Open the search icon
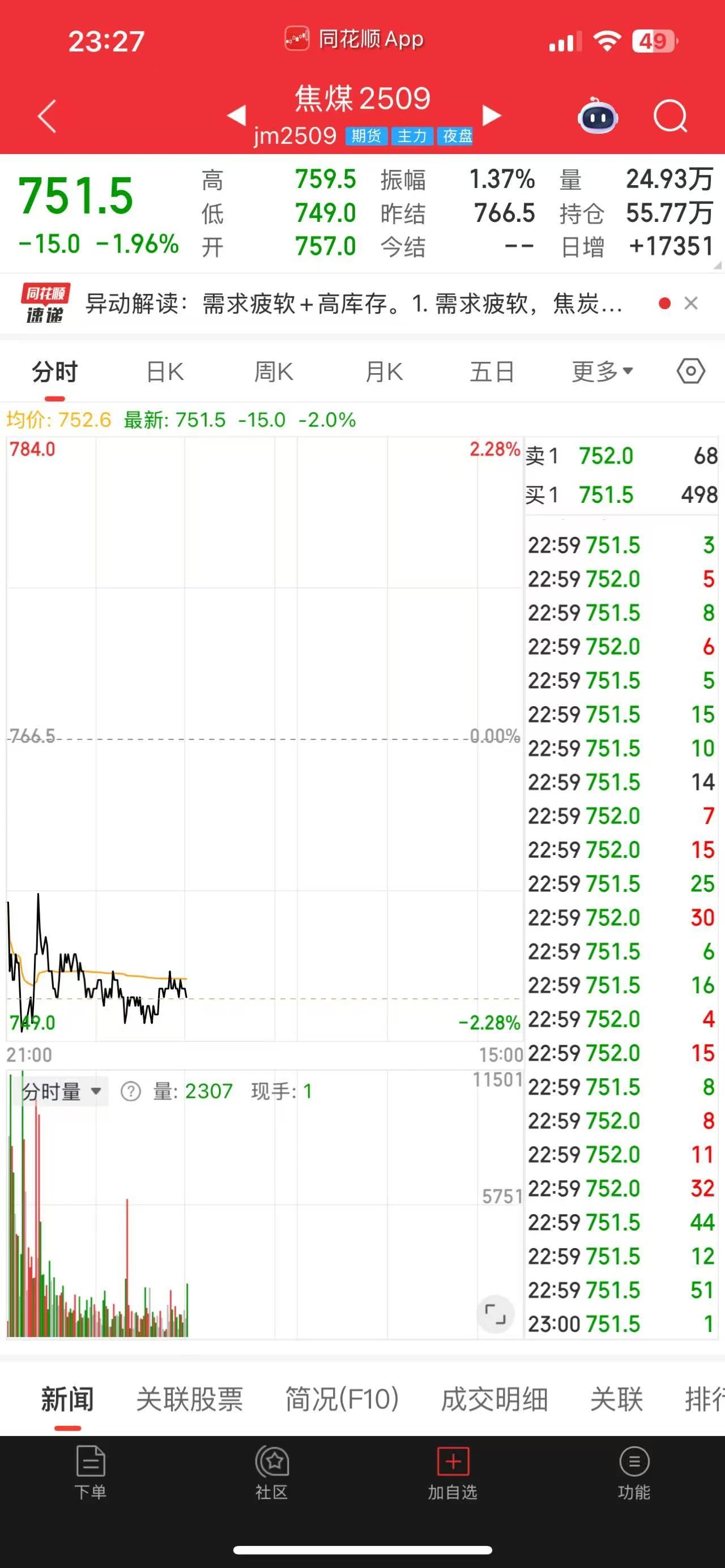725x1568 pixels. [x=670, y=116]
